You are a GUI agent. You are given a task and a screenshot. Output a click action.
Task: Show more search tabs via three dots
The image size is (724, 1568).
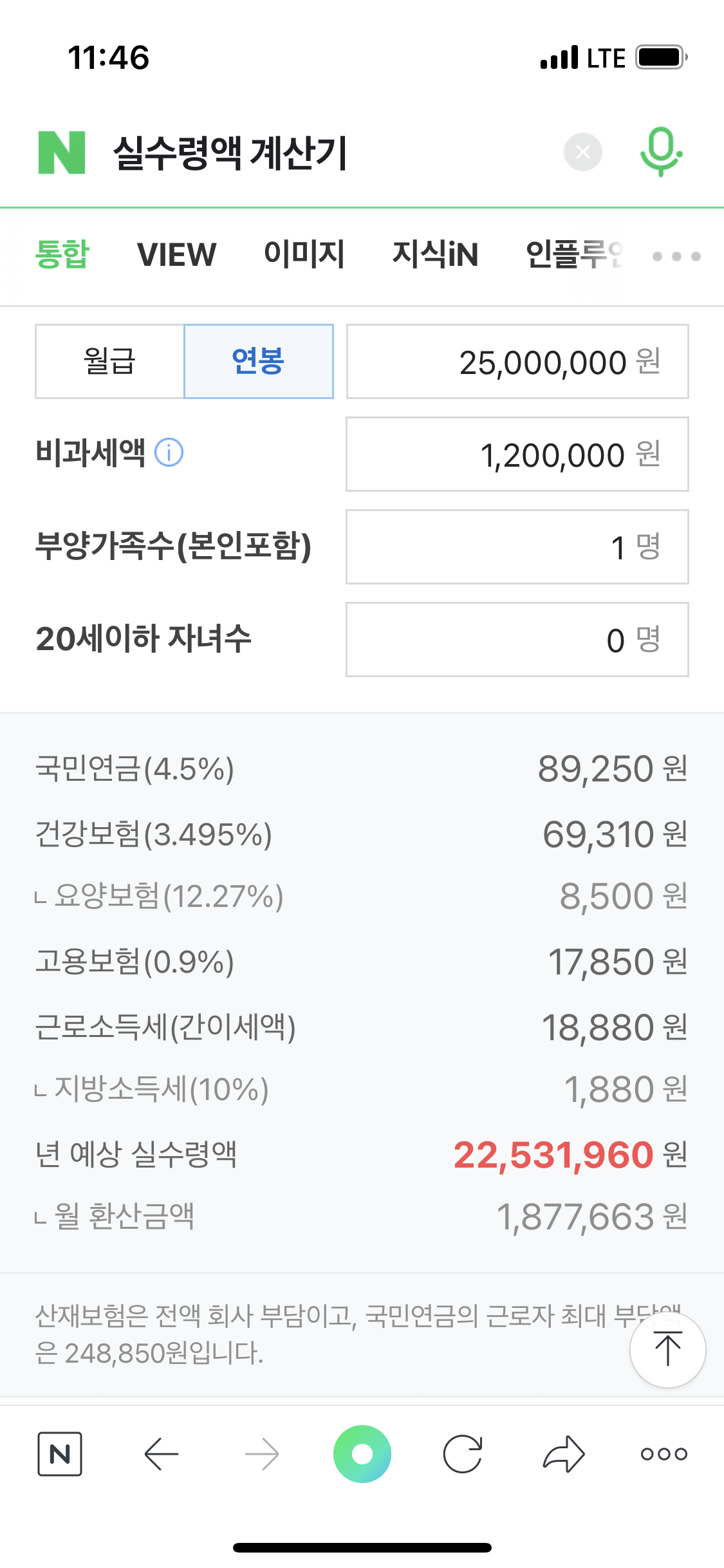676,256
